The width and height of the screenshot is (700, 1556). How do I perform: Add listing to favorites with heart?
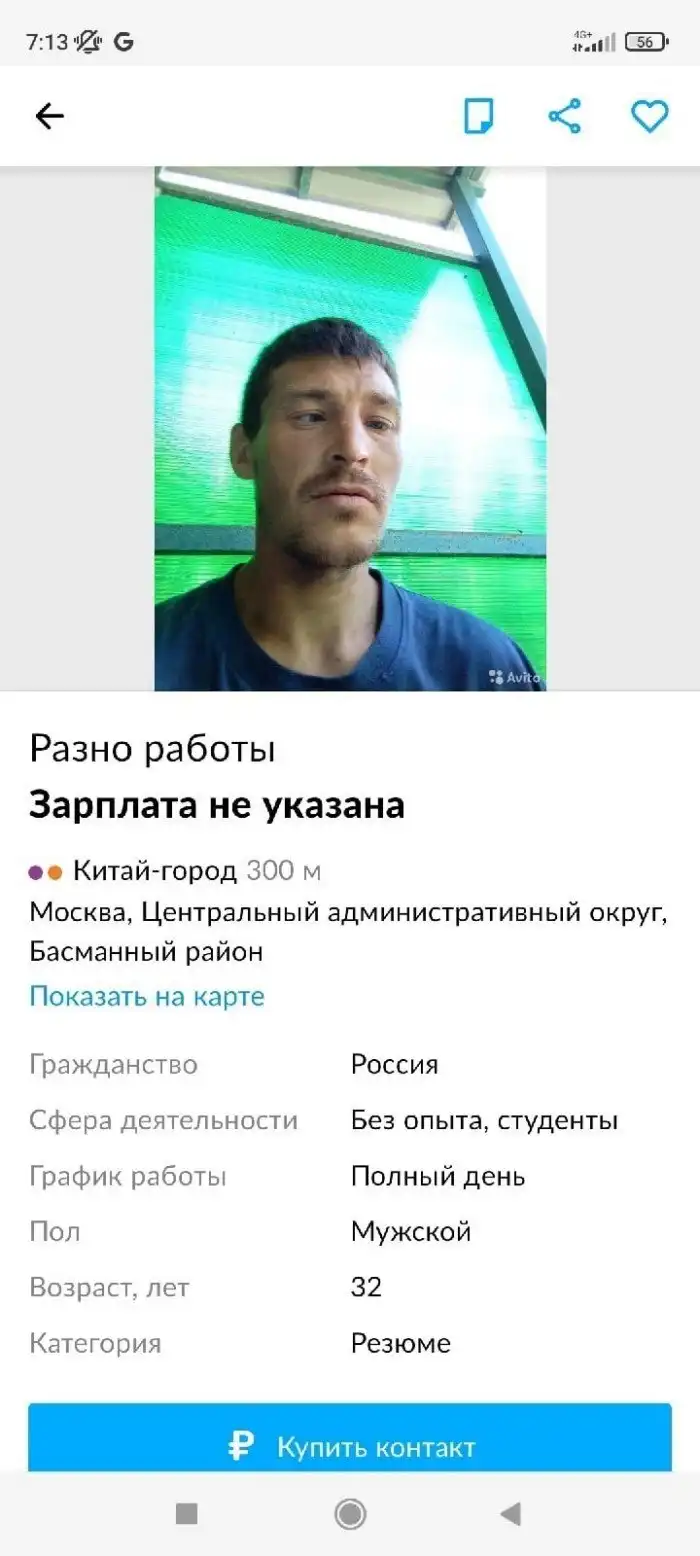(x=649, y=117)
